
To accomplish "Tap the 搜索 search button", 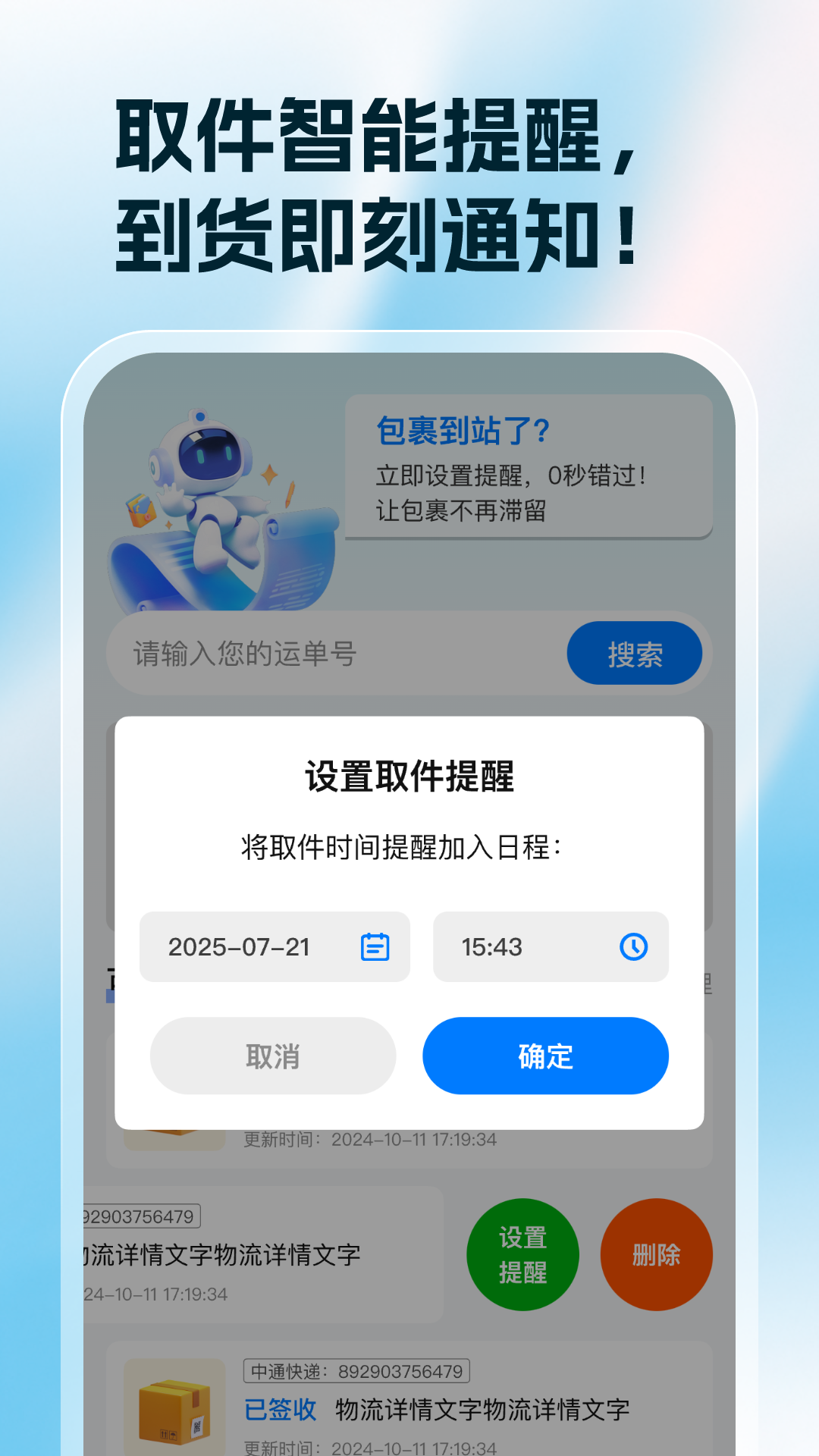I will click(635, 653).
